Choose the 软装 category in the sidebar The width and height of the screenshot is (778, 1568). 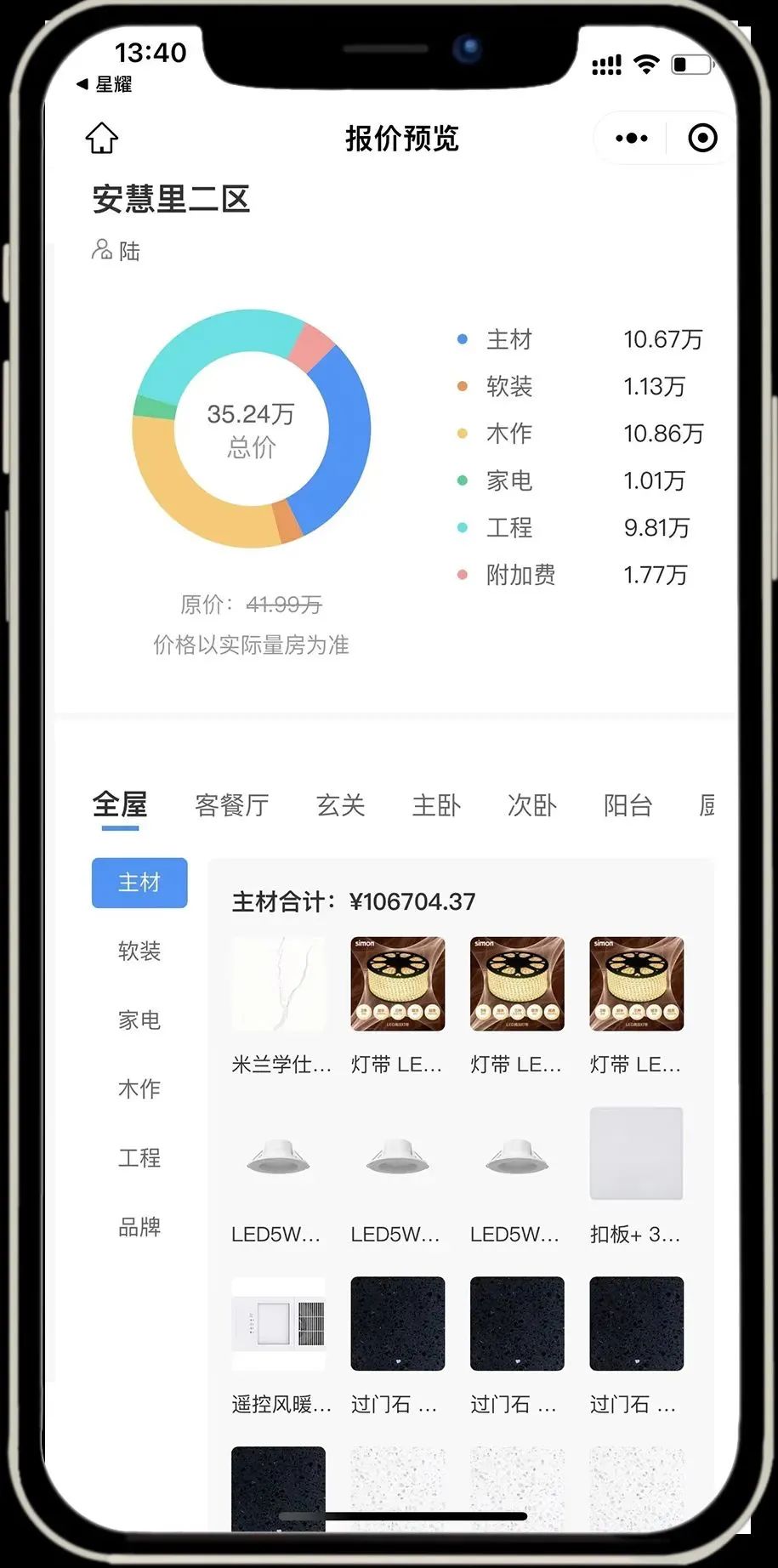(x=139, y=951)
